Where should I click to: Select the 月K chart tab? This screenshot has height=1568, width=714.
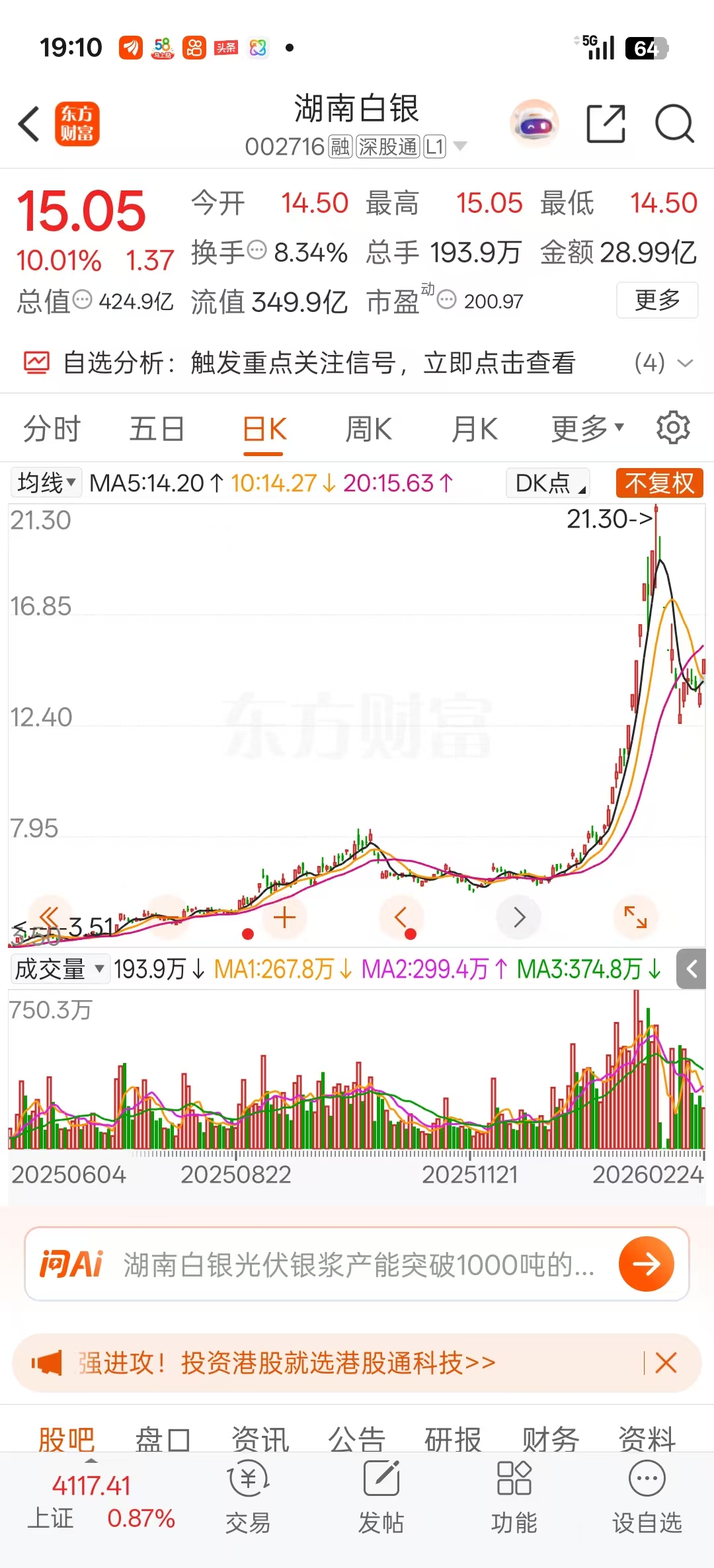pyautogui.click(x=474, y=429)
